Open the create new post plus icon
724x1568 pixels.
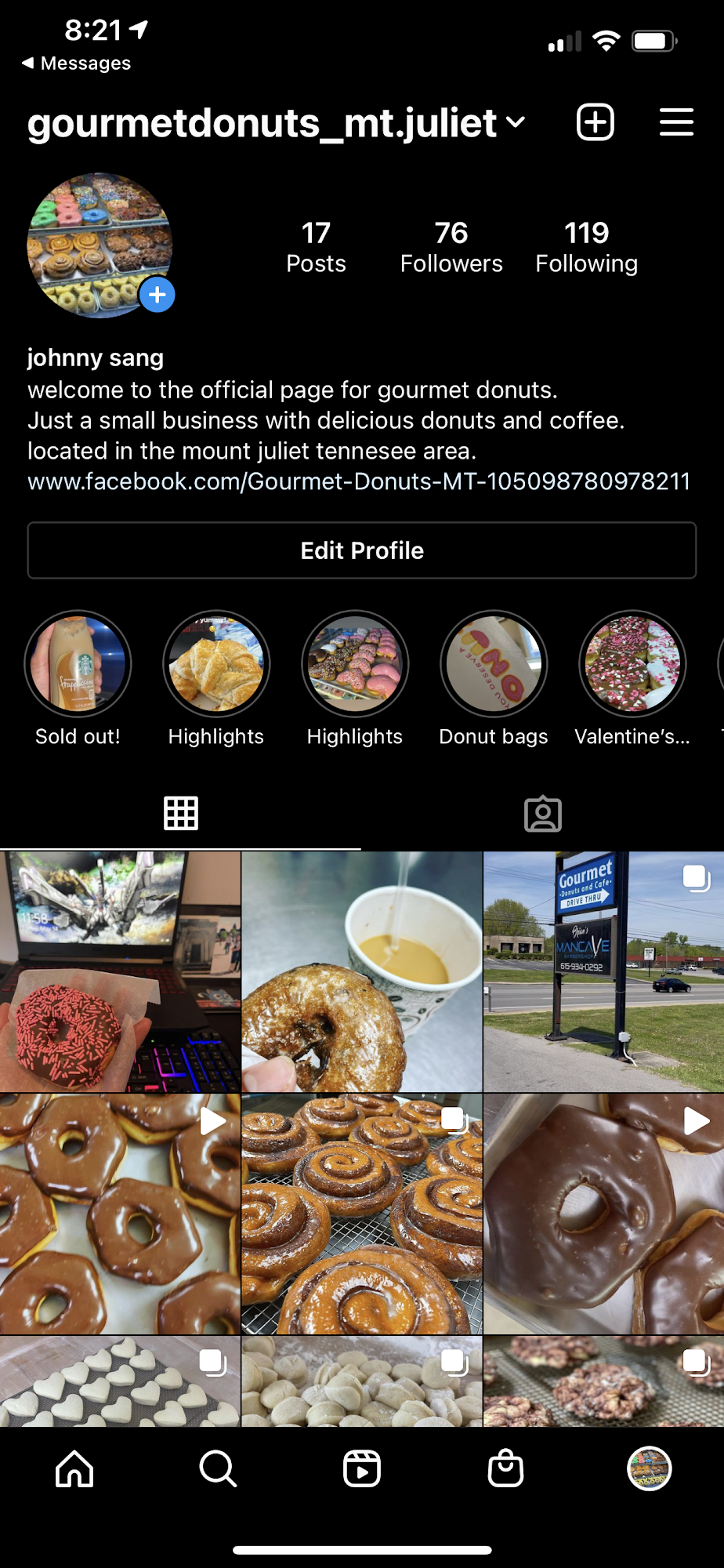(x=595, y=122)
